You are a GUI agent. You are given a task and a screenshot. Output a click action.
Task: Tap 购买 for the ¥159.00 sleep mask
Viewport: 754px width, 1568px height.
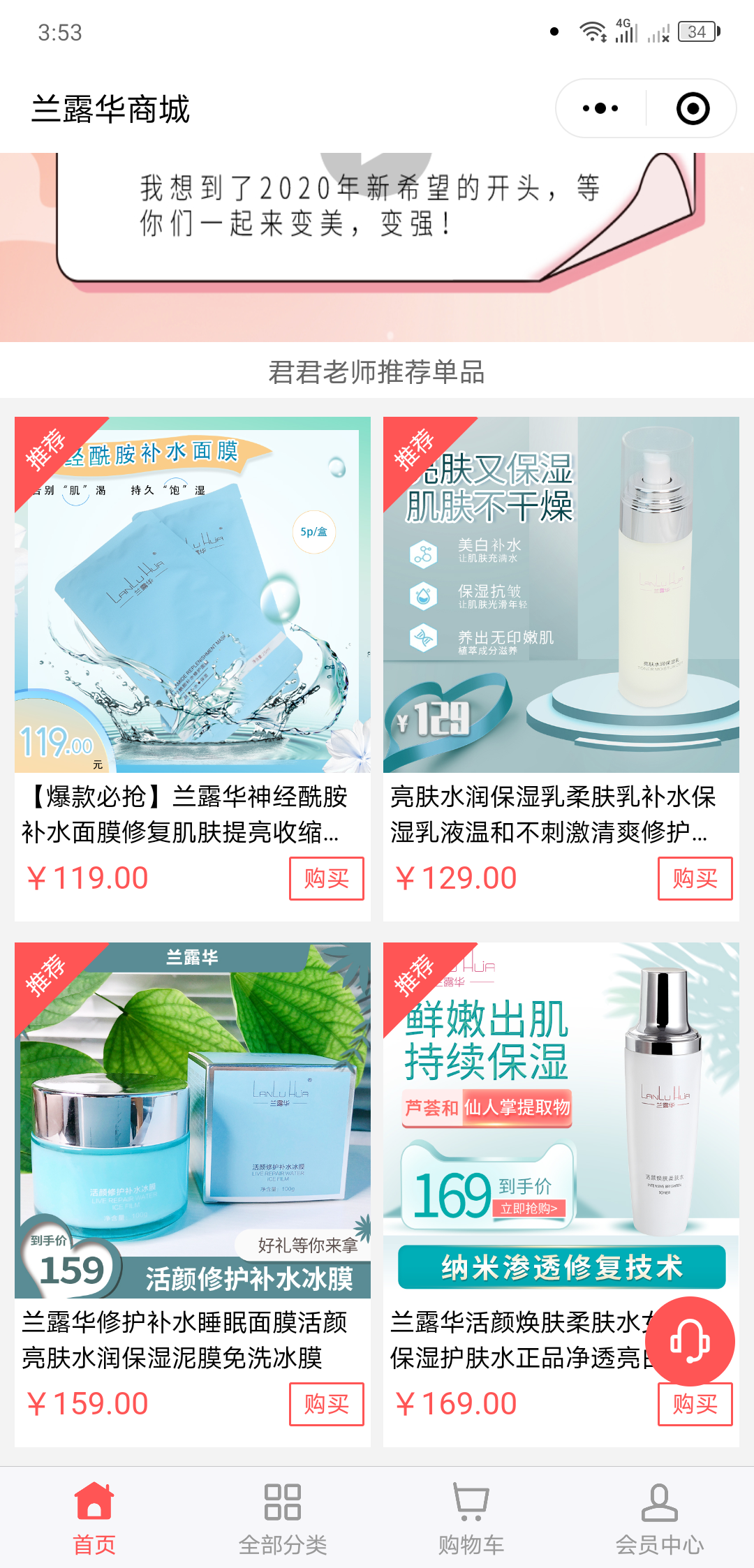pyautogui.click(x=326, y=1404)
